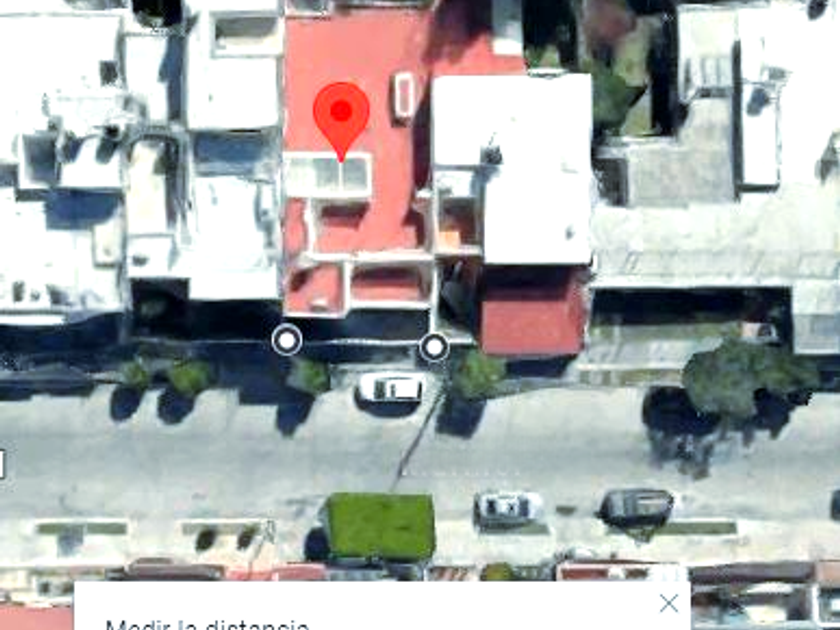Select the measurement point below the salmon-pink building
Image resolution: width=840 pixels, height=630 pixels.
pos(287,341)
